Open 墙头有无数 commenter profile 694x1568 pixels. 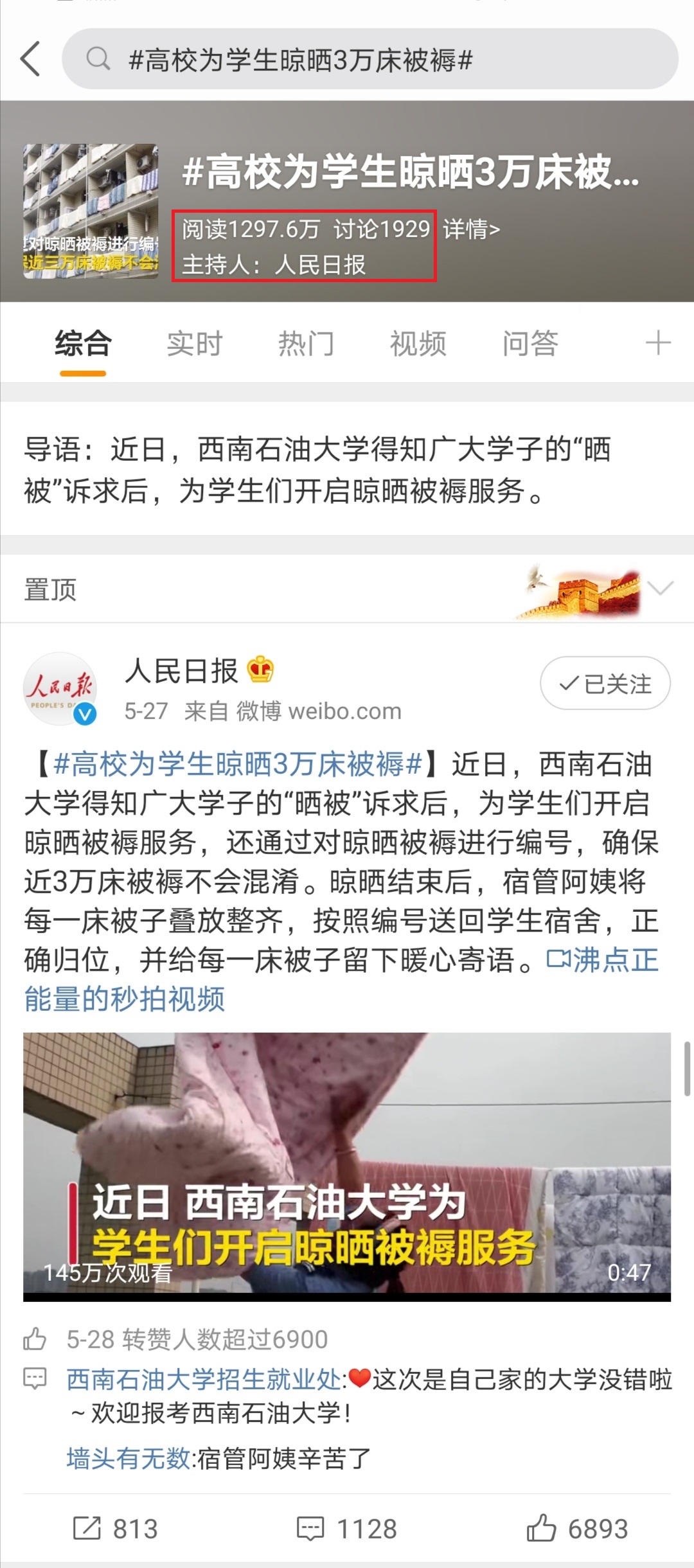point(128,1459)
